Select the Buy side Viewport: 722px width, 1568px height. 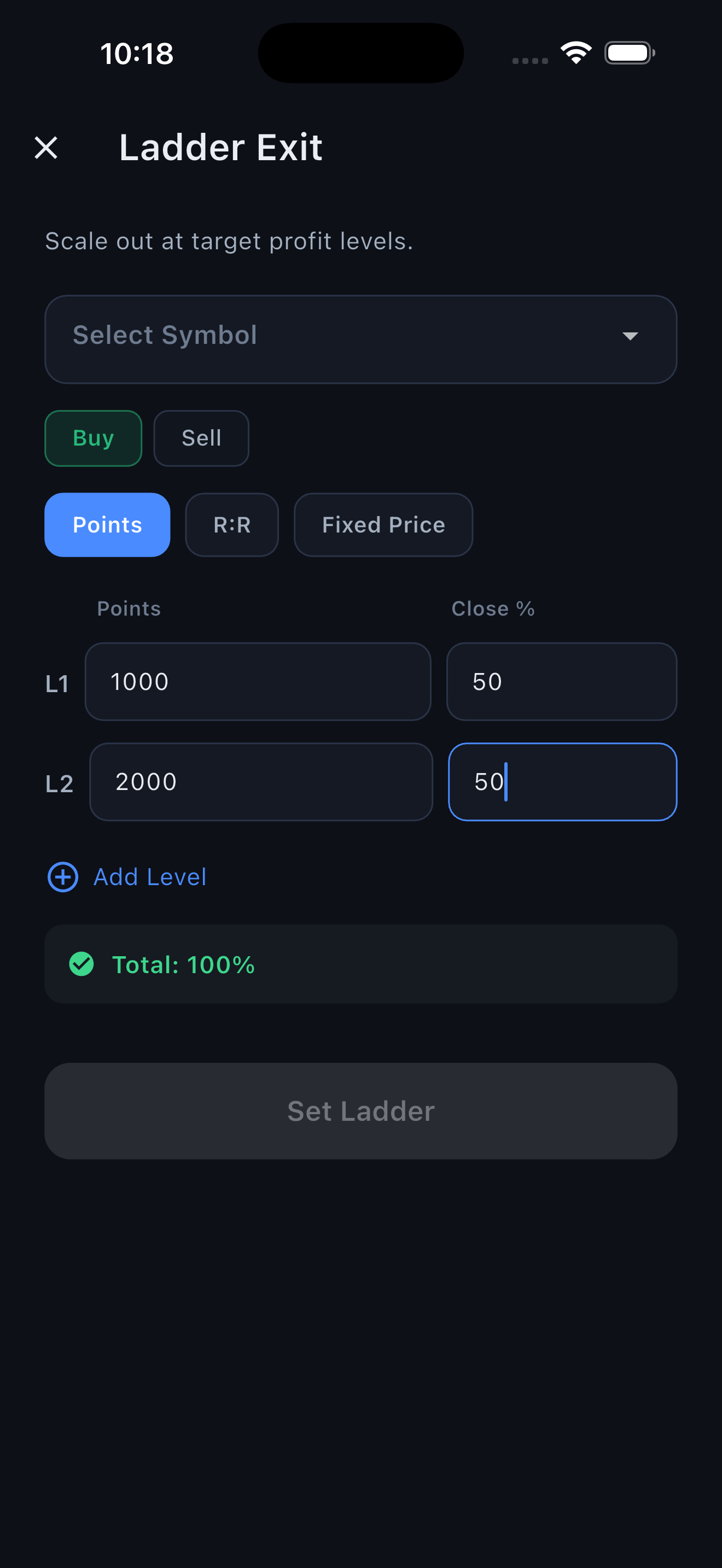[92, 438]
